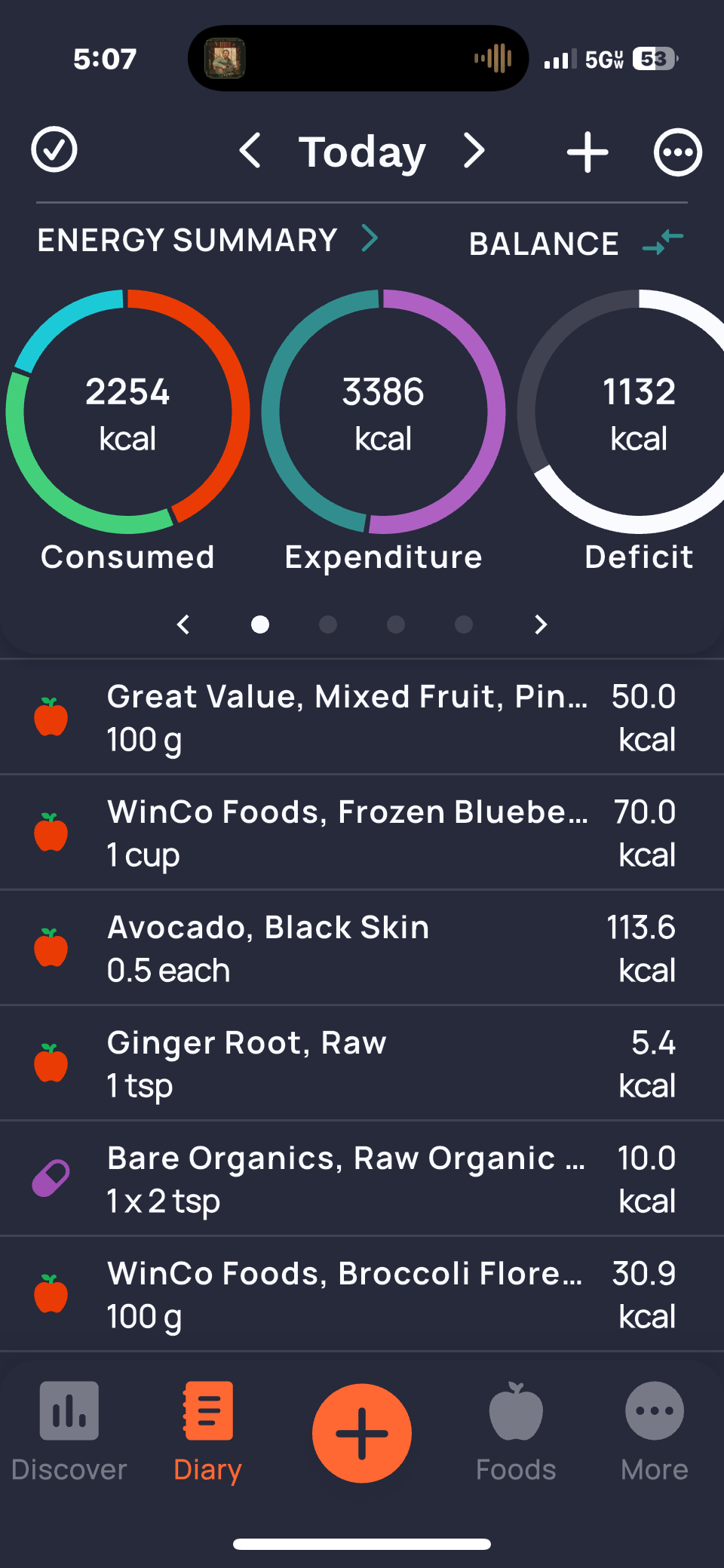Viewport: 724px width, 1568px height.
Task: Tap the orange add button
Action: pos(362,1433)
